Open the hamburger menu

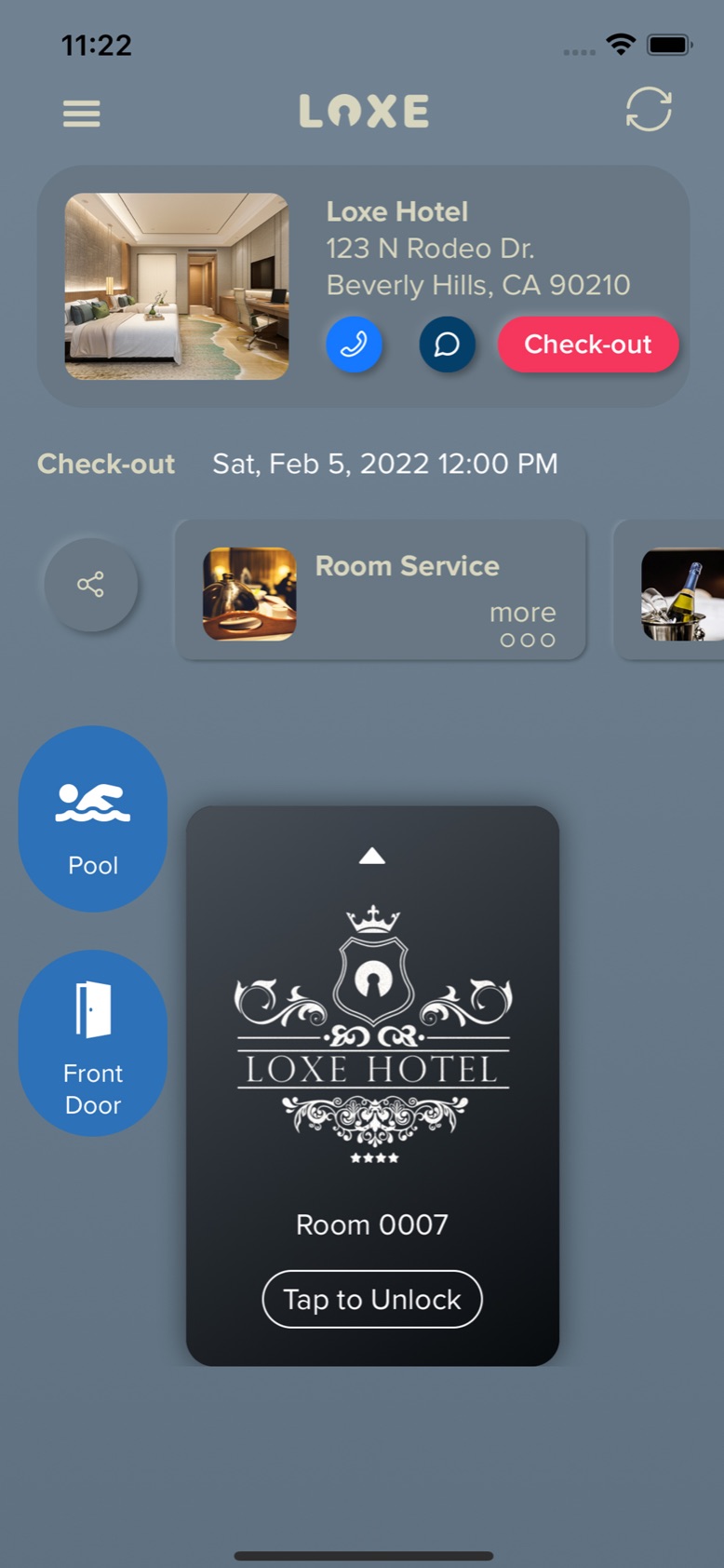(x=82, y=114)
